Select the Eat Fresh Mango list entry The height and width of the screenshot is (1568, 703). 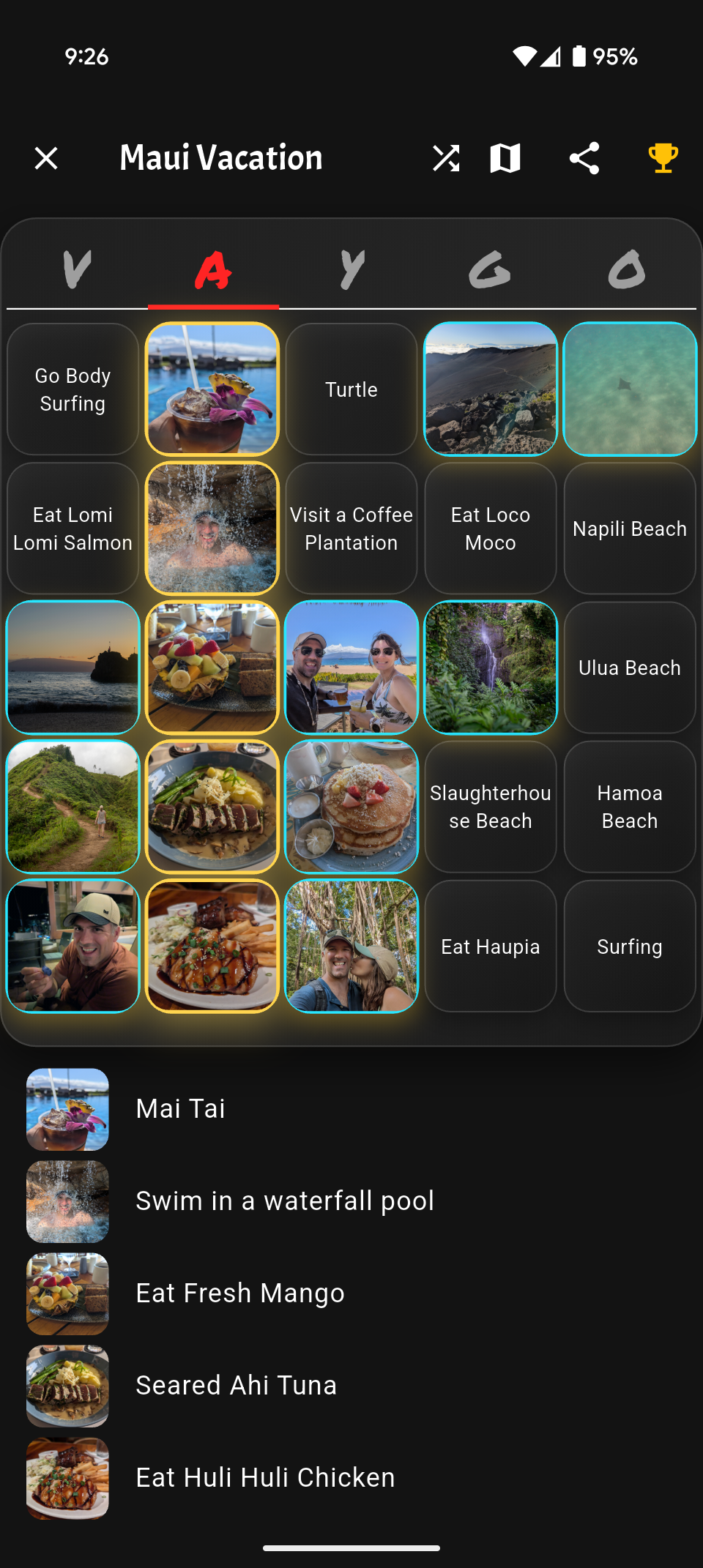coord(240,1293)
